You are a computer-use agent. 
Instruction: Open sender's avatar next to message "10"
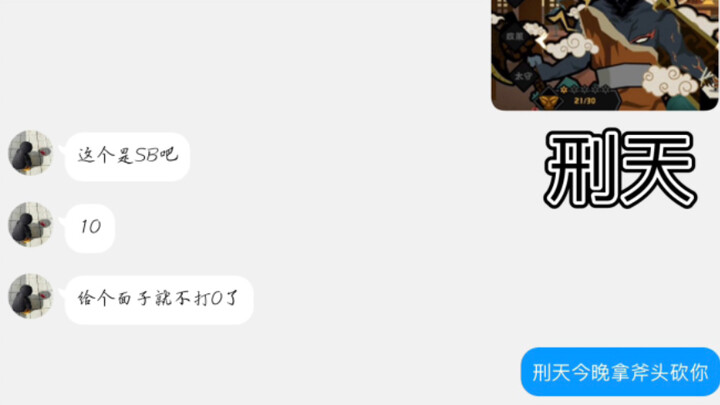click(31, 225)
